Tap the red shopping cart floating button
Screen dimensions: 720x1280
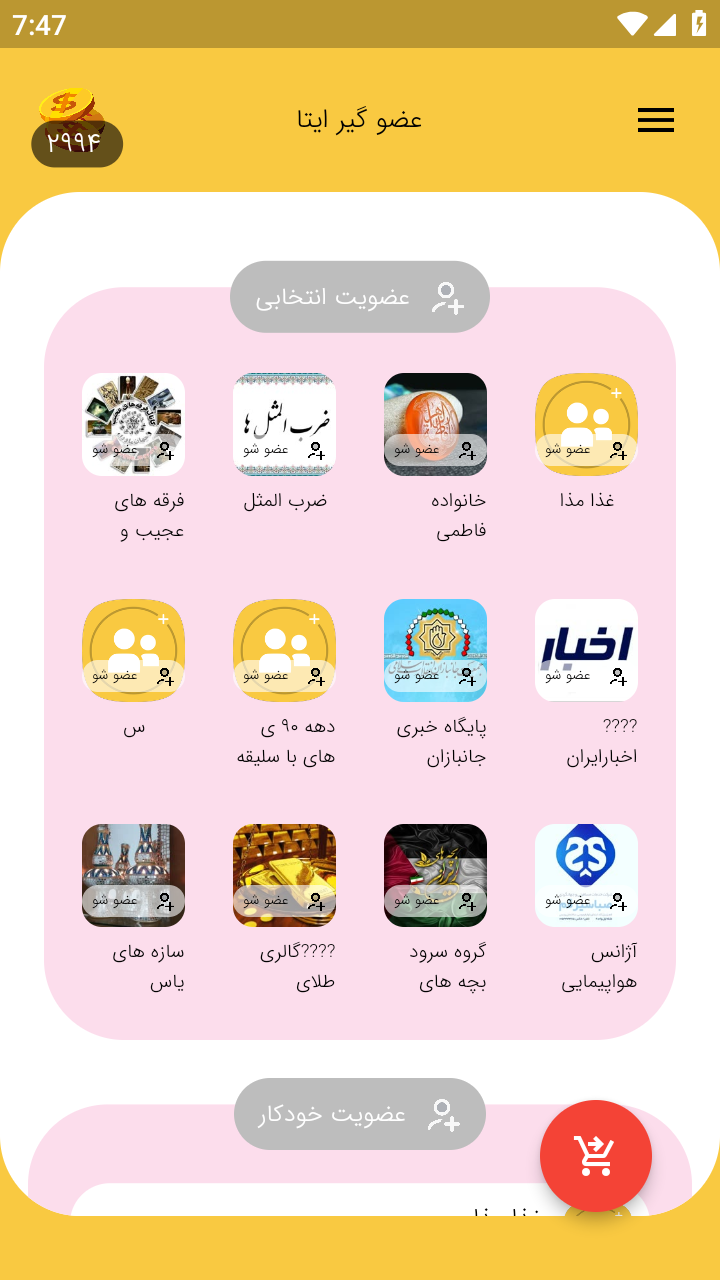(x=595, y=1155)
